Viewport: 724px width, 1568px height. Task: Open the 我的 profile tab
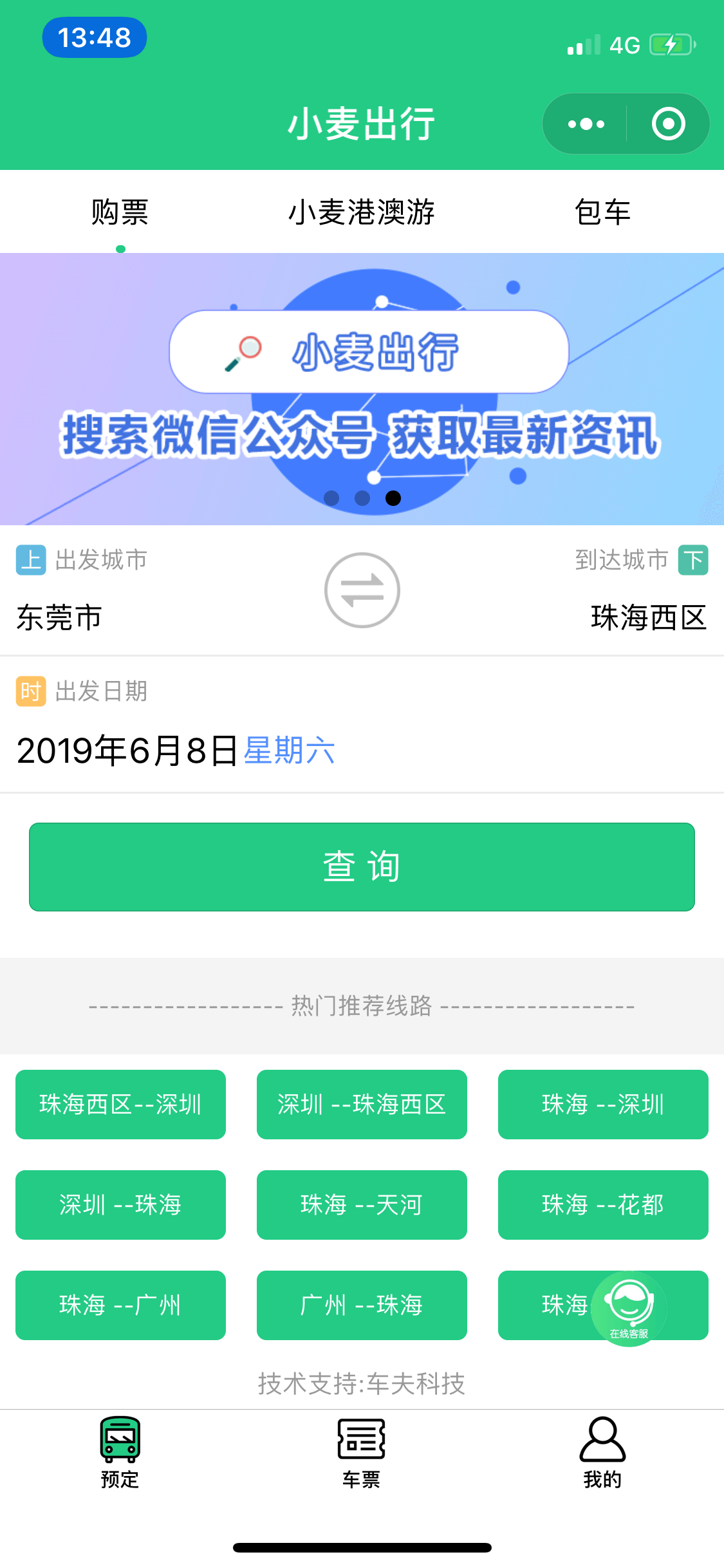(602, 1453)
